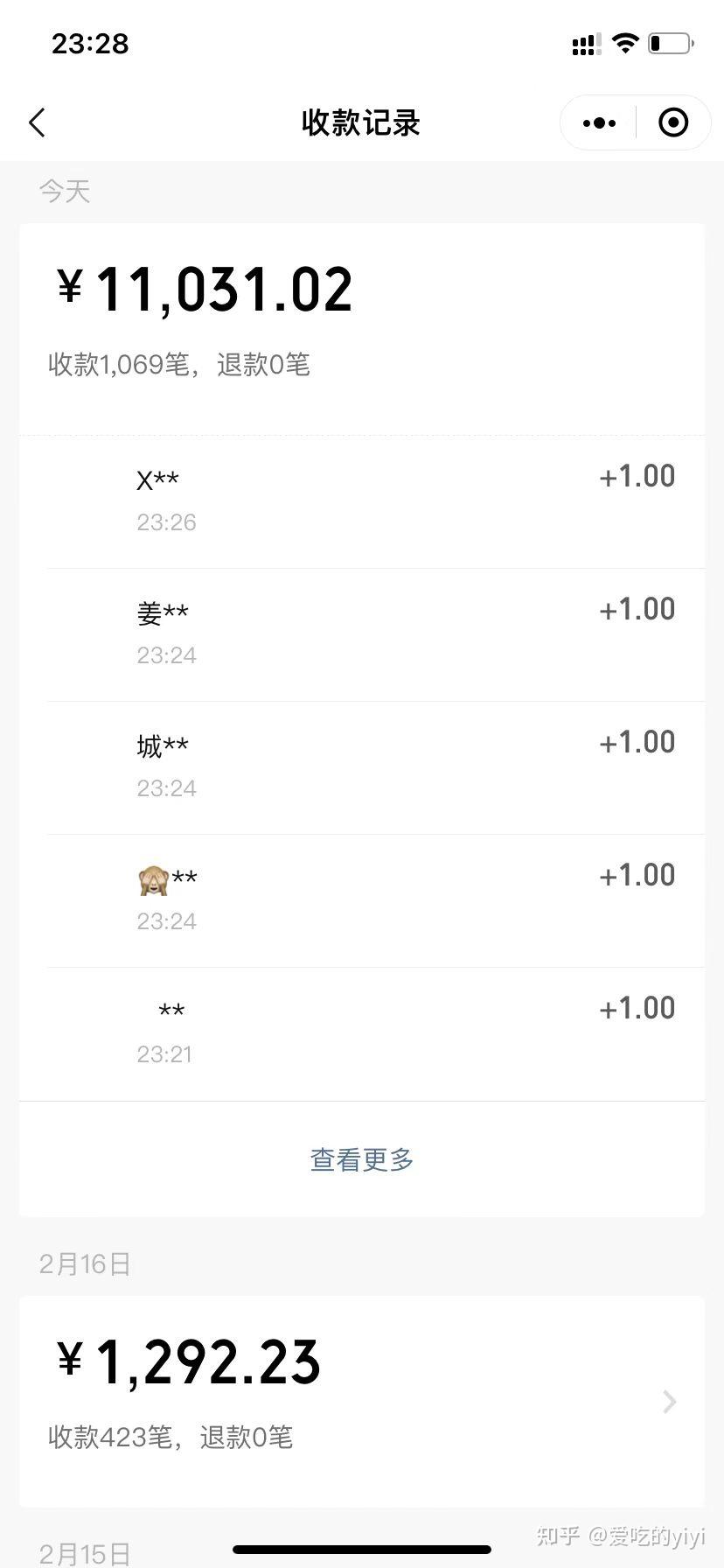Open the 2月16日 summary of ¥1,292.23
Image resolution: width=724 pixels, height=1568 pixels.
(362, 1400)
